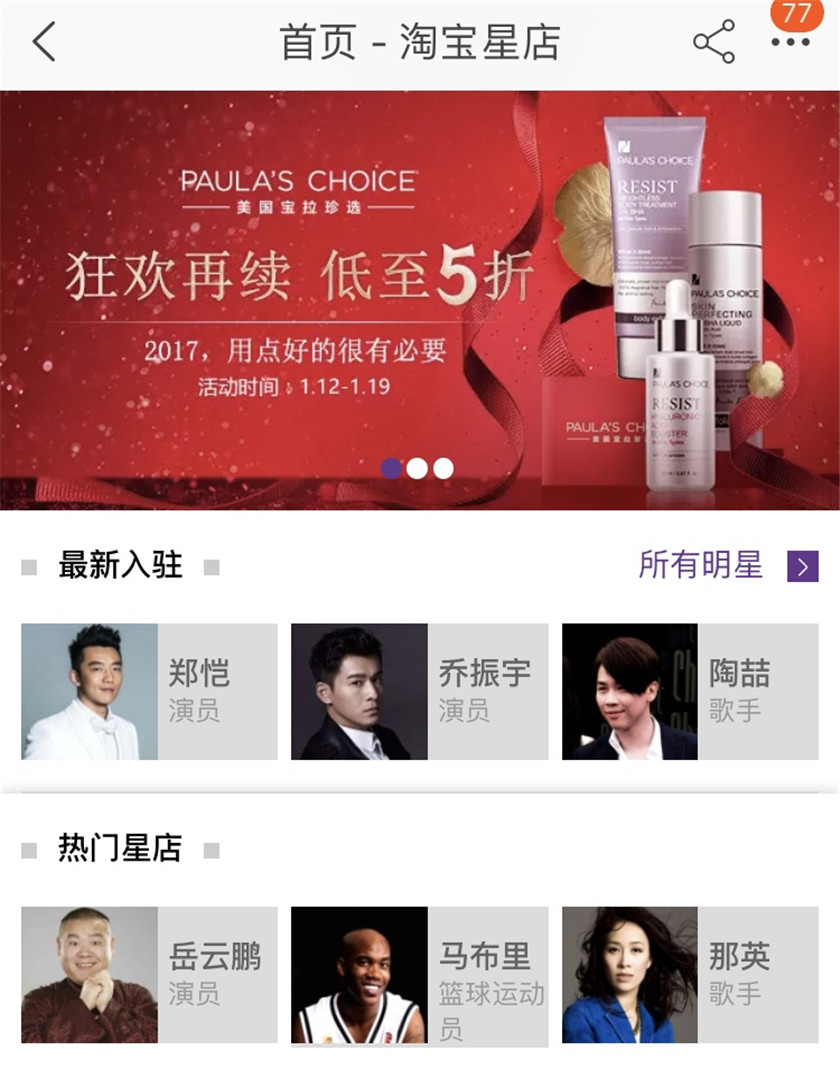View basketball player 马布里's shop
840x1078 pixels.
click(x=420, y=975)
